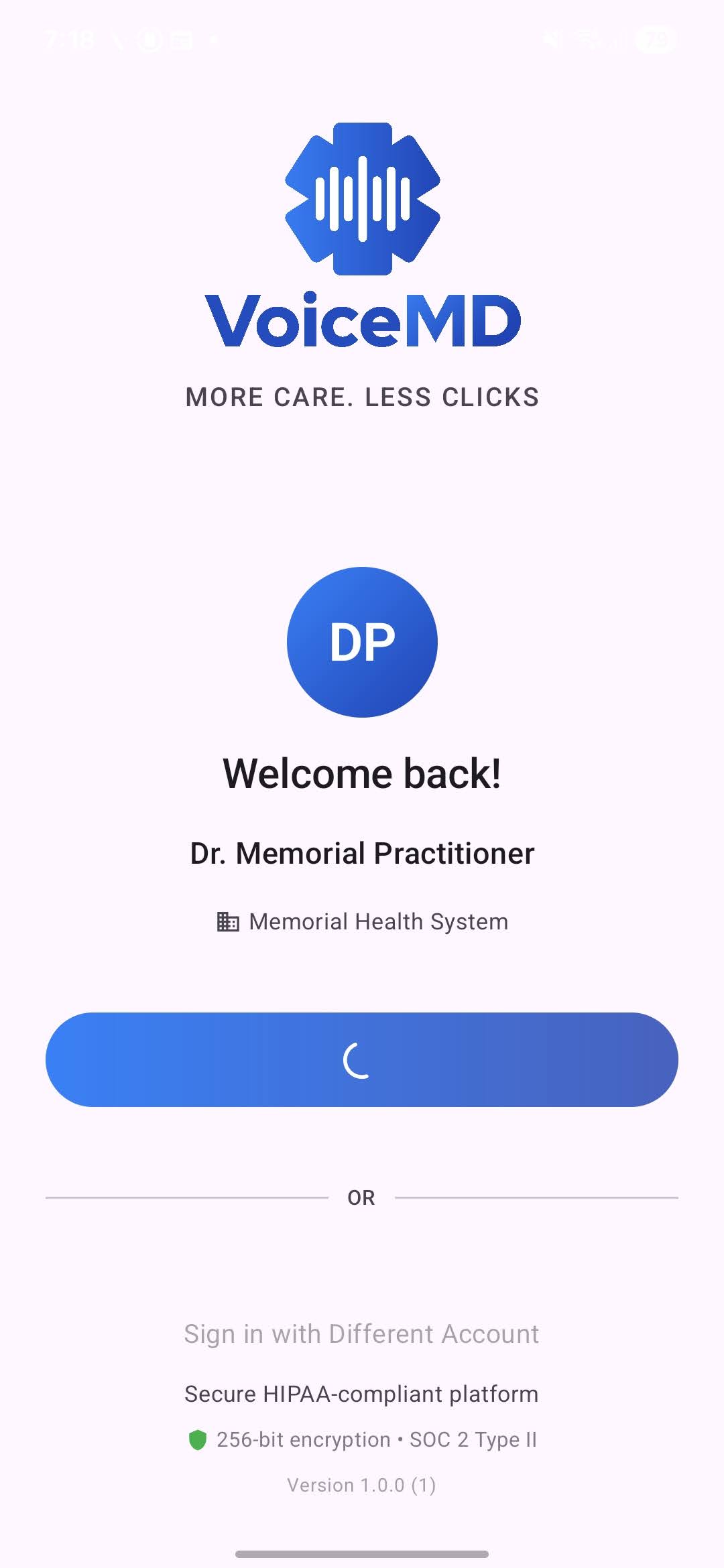Click the signal strength indicator
Screen dimensions: 724x1568
coord(610,39)
